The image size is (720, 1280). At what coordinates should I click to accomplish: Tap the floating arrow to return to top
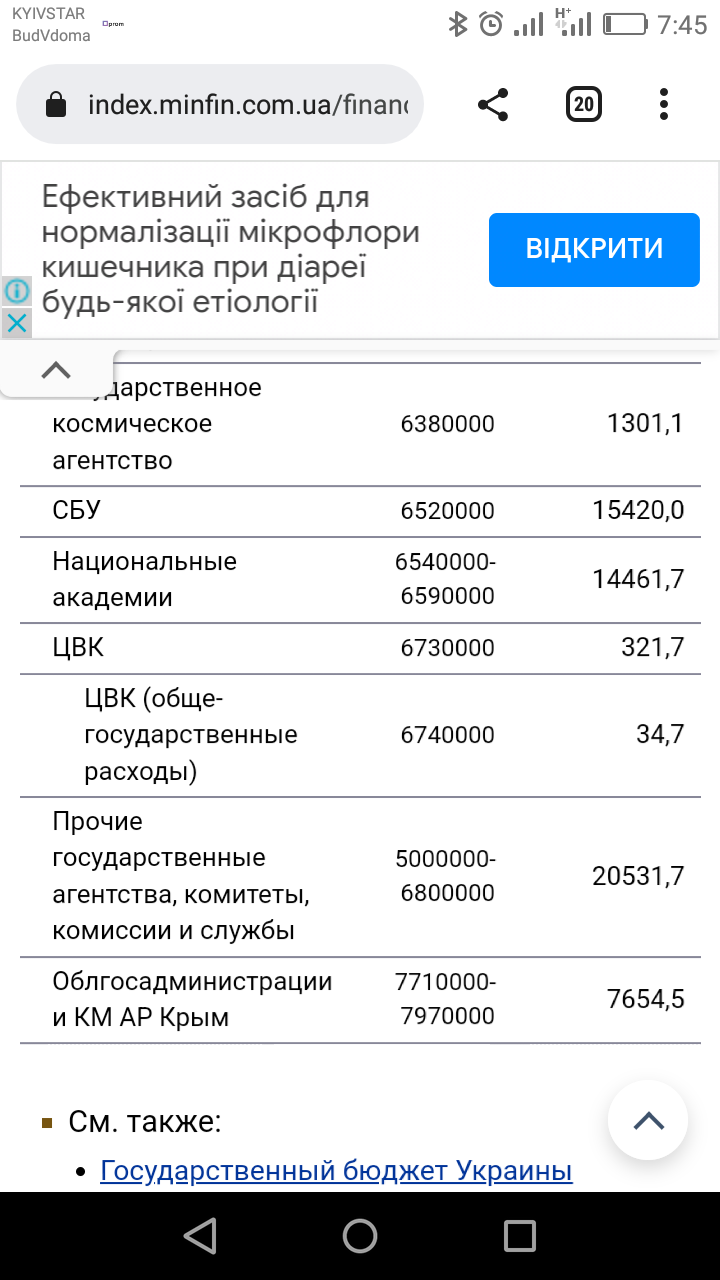pos(648,1120)
